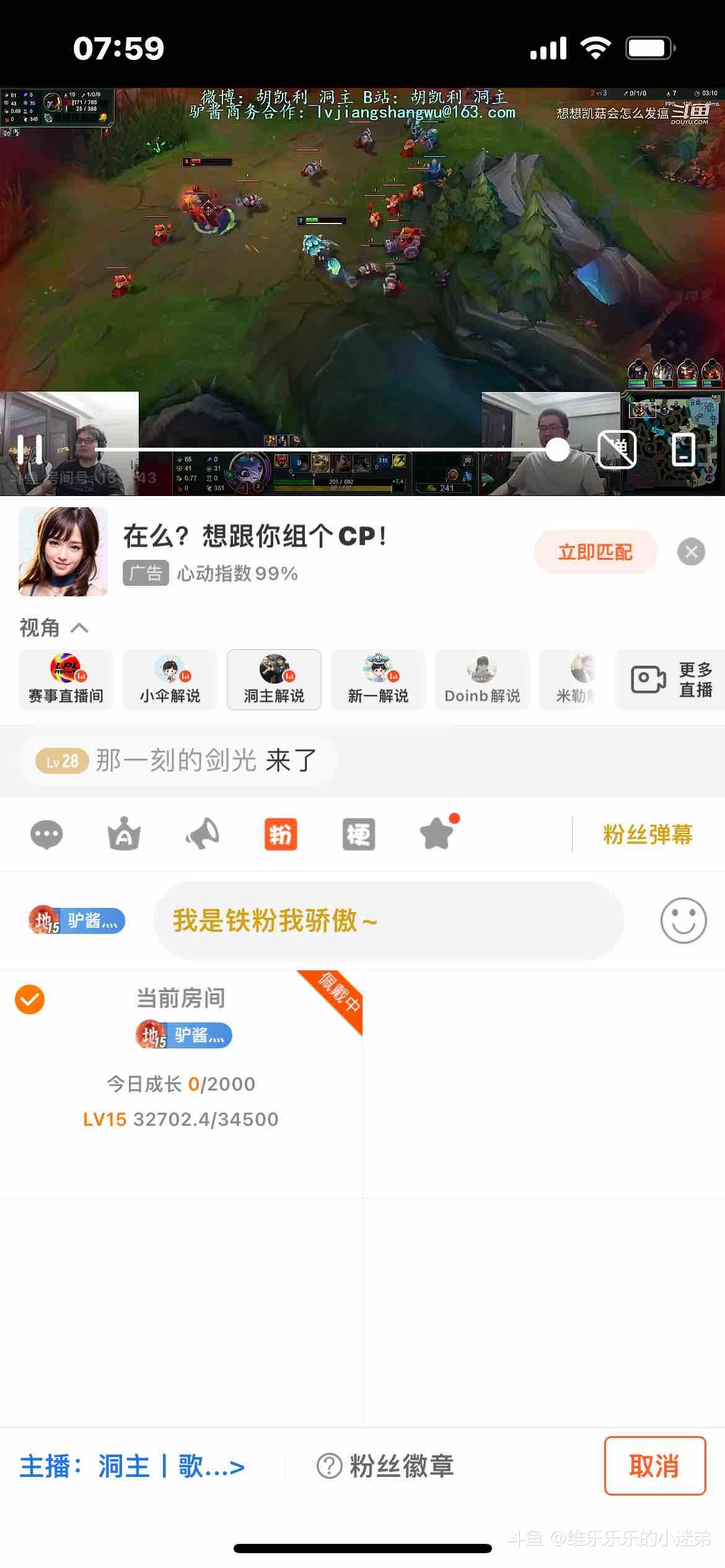Screen dimensions: 725x1568
Task: Select the crown badge icon
Action: pos(124,834)
